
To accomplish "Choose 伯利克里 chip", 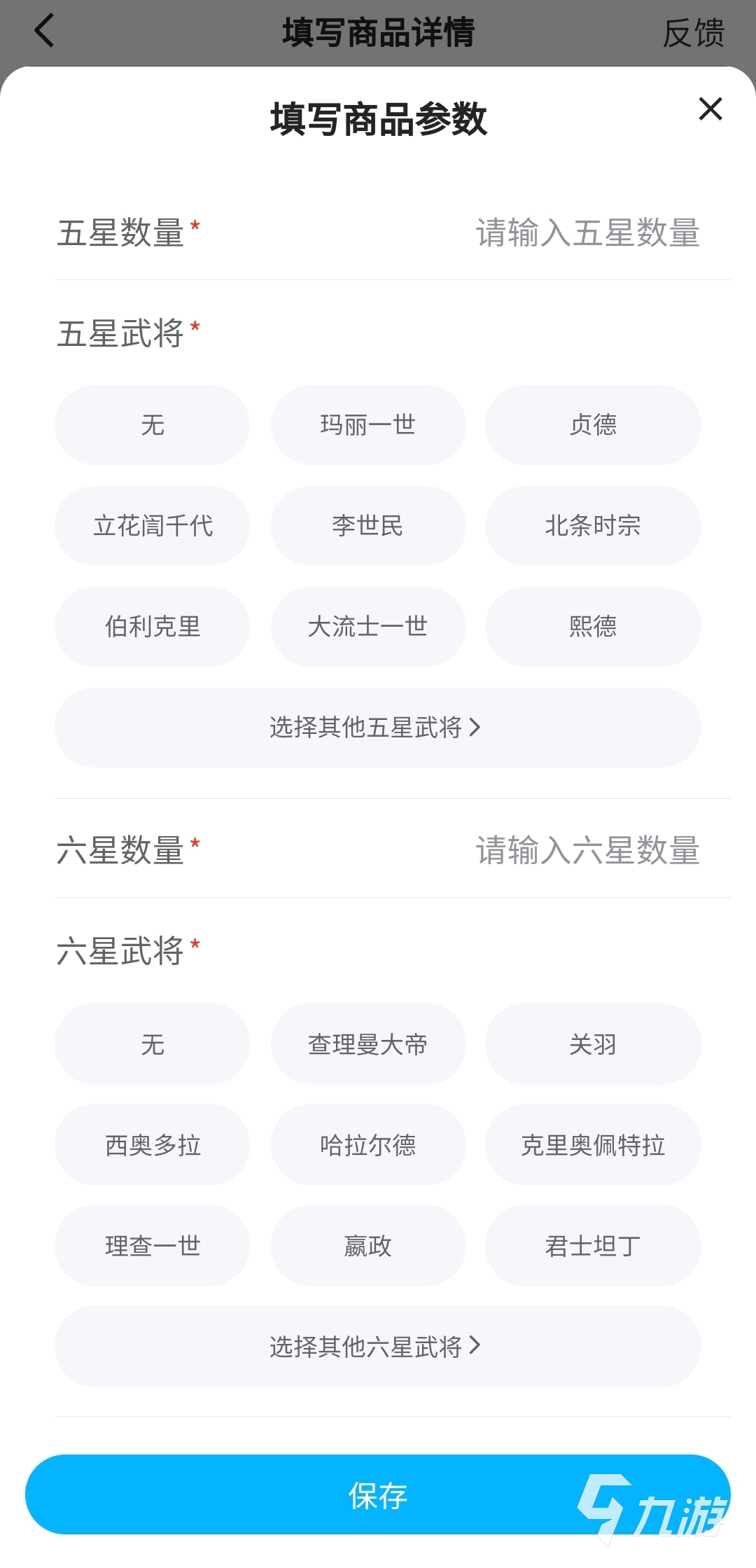I will 153,627.
